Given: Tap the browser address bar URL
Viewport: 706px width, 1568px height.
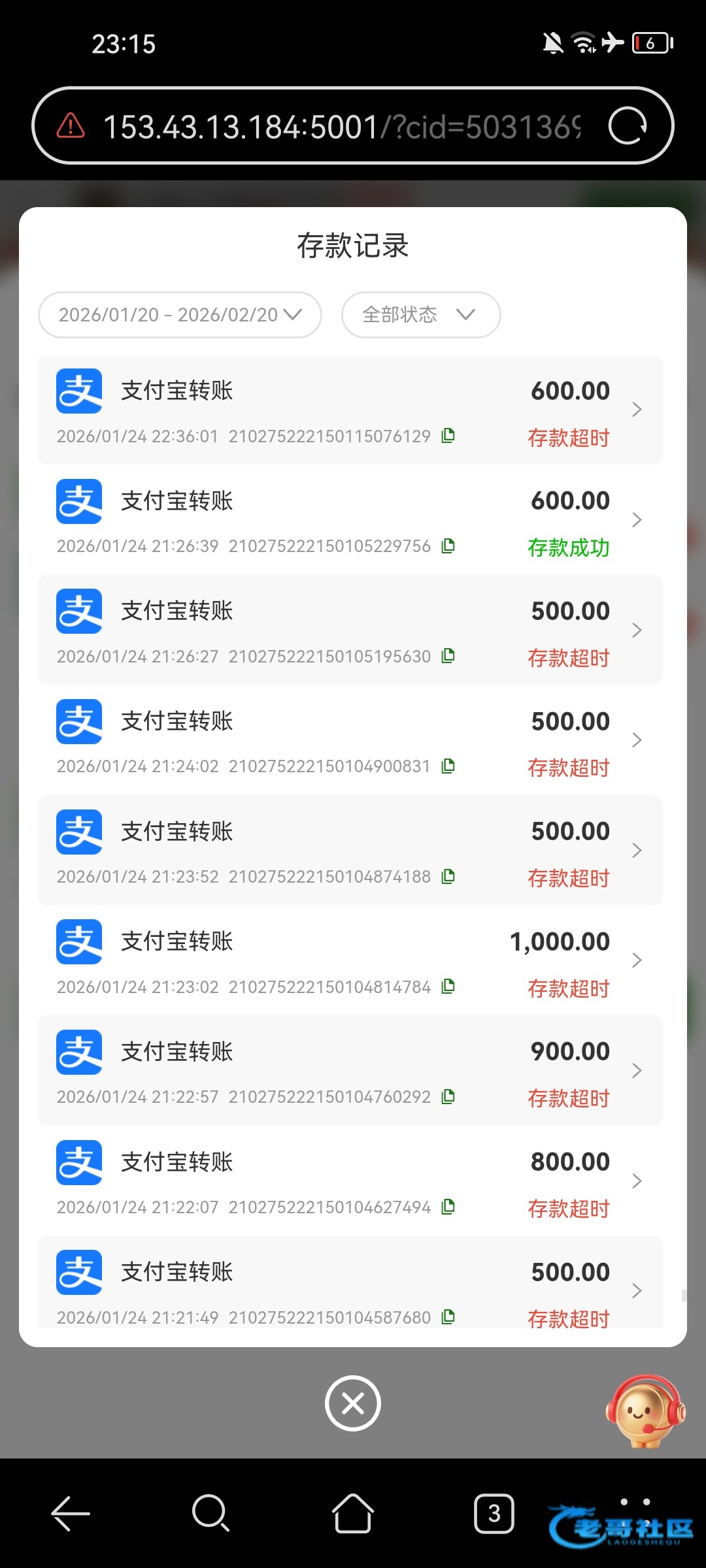Looking at the screenshot, I should click(340, 127).
